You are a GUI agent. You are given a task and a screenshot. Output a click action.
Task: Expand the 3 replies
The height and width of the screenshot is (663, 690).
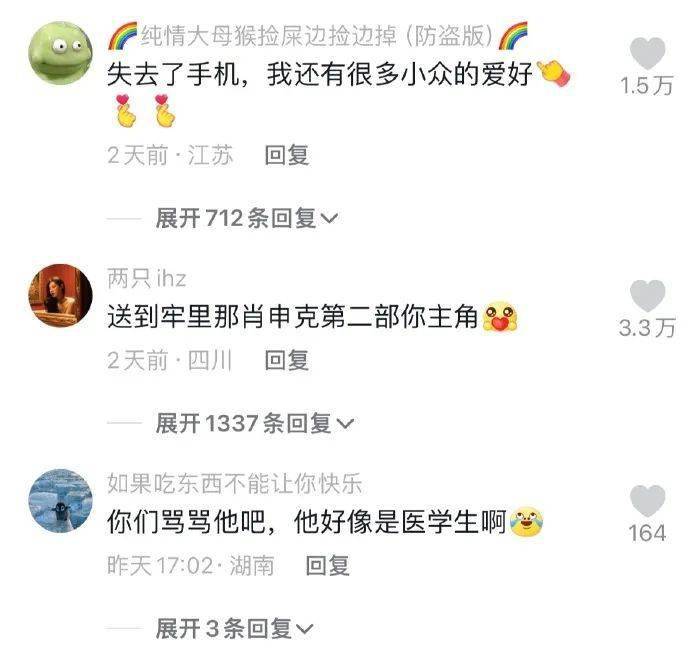[234, 629]
